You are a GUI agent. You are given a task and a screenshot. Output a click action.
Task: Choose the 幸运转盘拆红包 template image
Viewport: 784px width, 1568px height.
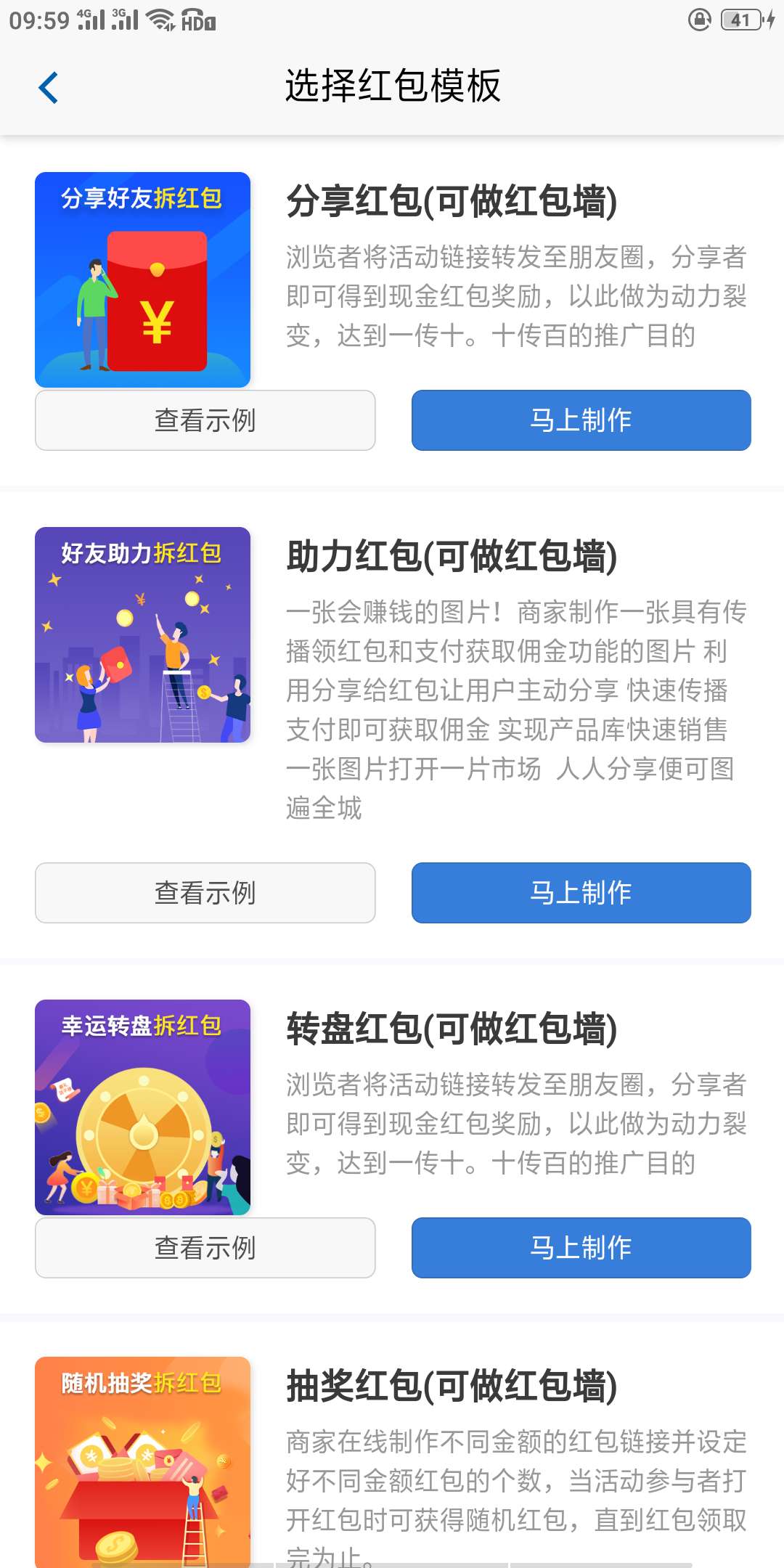coord(142,1107)
